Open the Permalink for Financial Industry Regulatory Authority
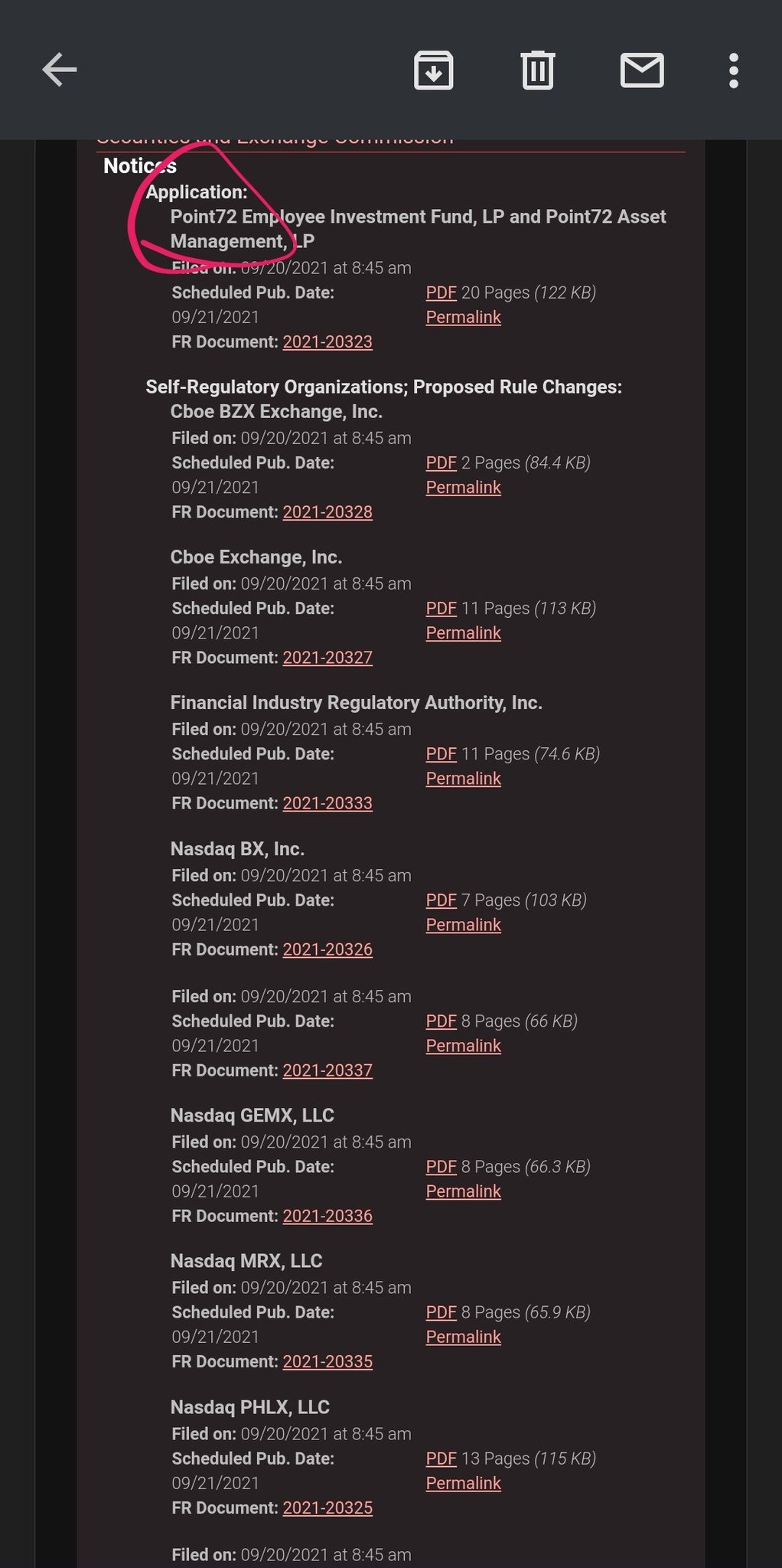The image size is (782, 1568). click(463, 778)
